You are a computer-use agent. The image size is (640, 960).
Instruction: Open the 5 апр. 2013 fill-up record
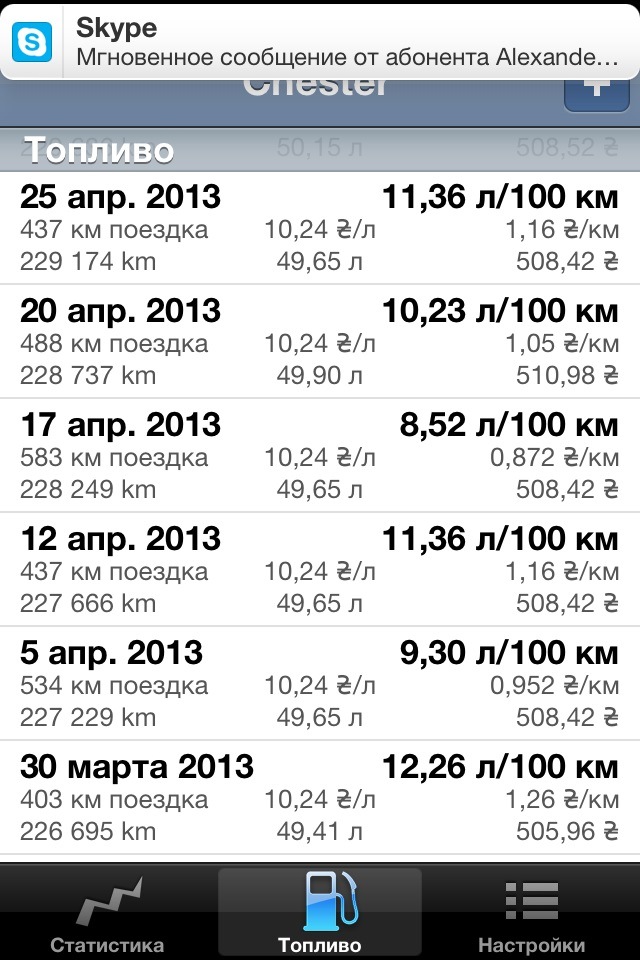pyautogui.click(x=320, y=684)
